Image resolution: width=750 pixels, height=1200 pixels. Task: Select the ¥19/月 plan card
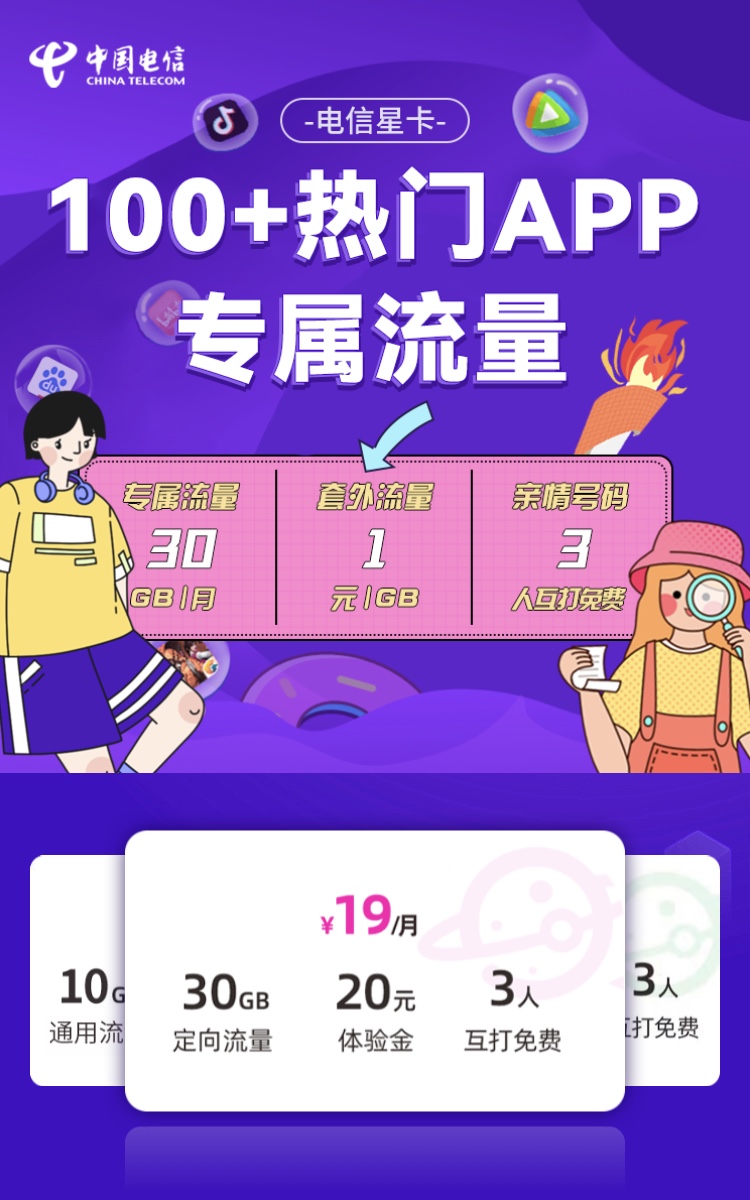coord(375,970)
